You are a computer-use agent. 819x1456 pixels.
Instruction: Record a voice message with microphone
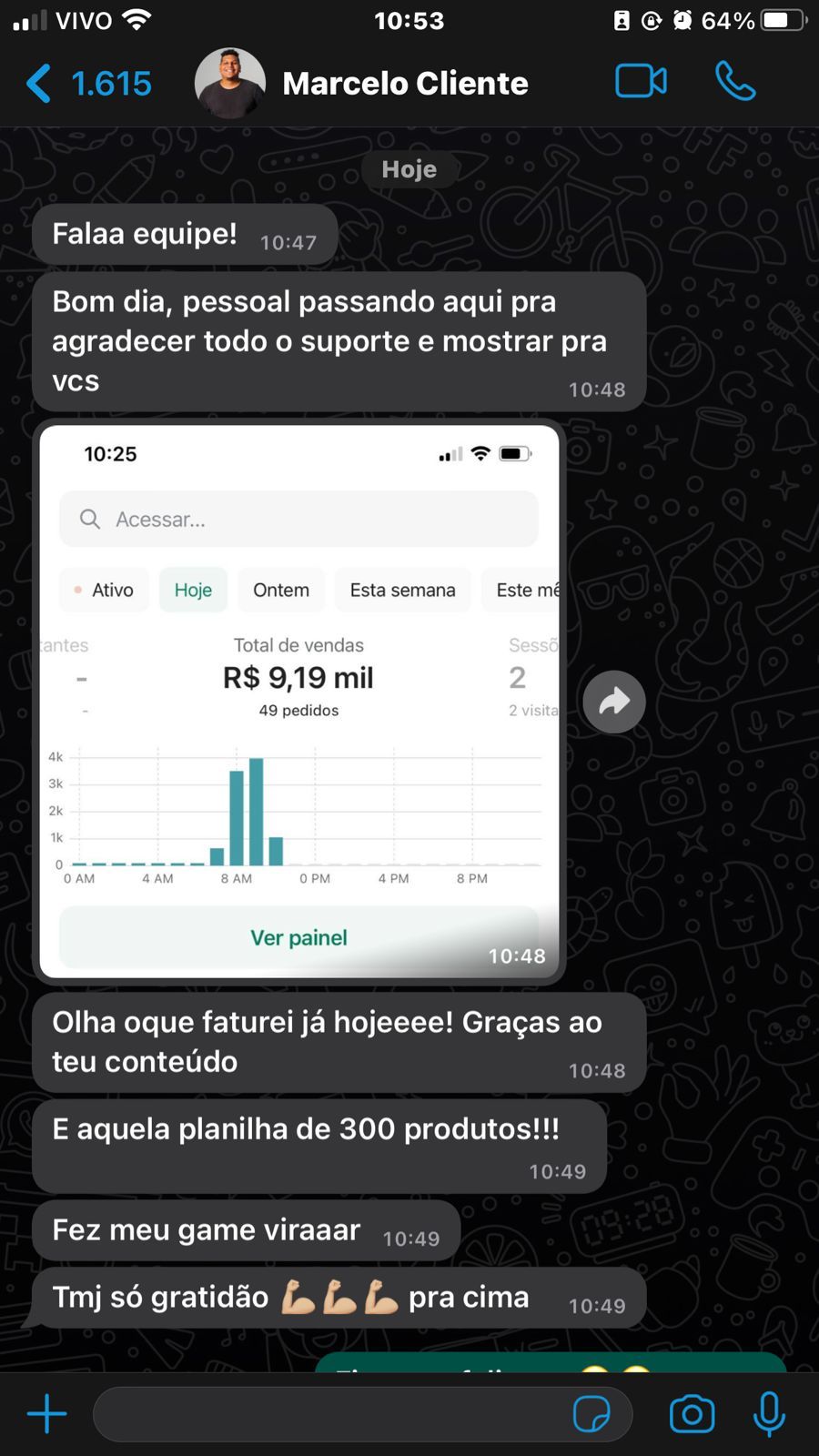pos(769,1414)
